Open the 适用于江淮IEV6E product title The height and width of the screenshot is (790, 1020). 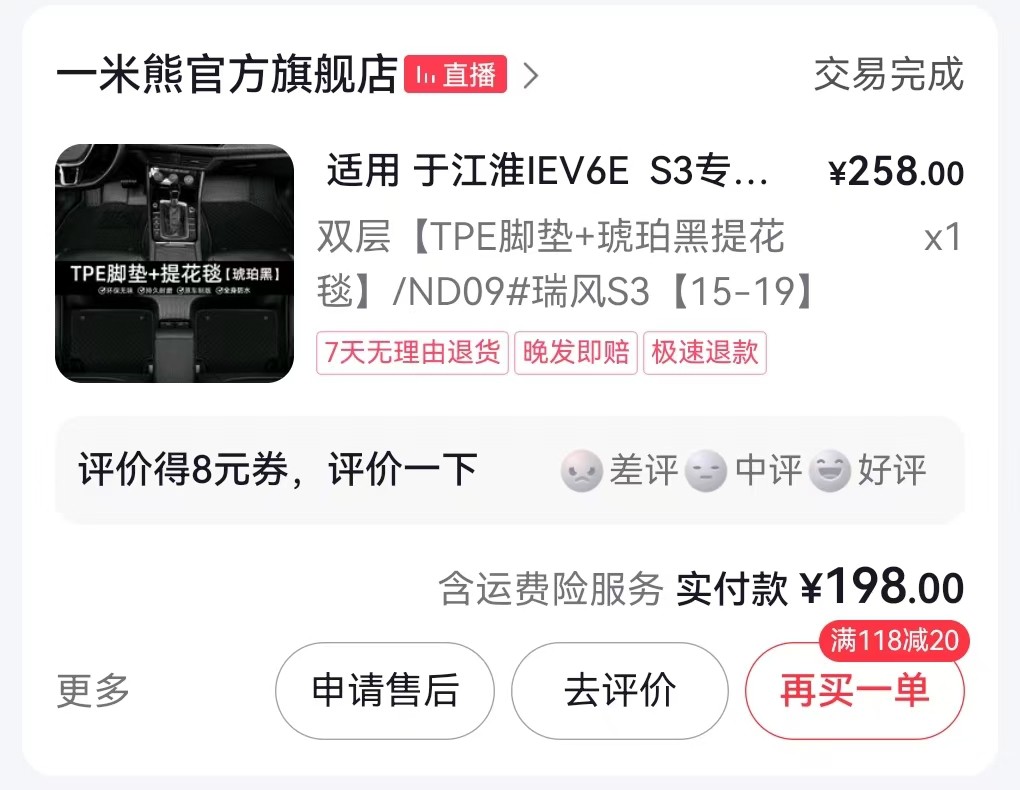pyautogui.click(x=548, y=173)
